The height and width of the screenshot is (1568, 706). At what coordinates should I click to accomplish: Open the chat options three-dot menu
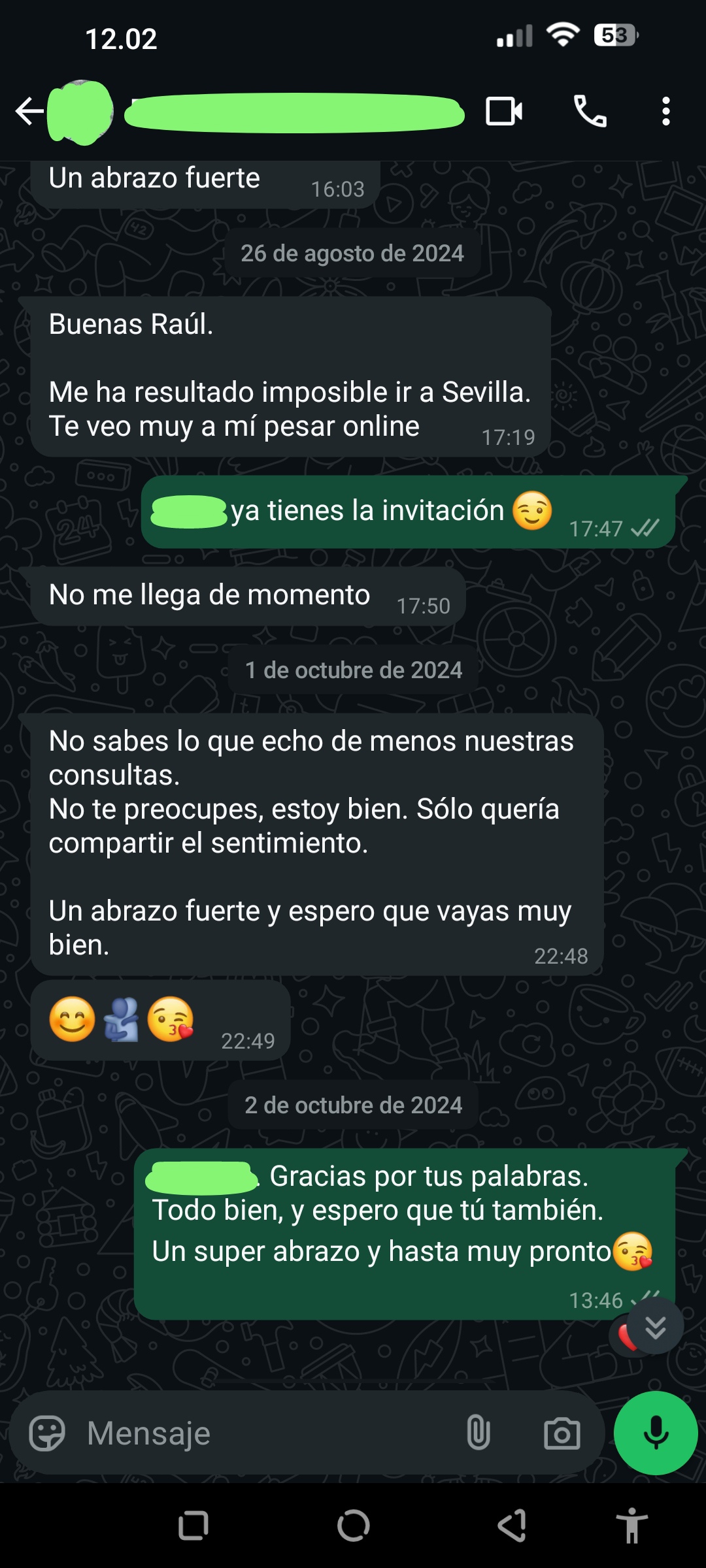click(667, 111)
